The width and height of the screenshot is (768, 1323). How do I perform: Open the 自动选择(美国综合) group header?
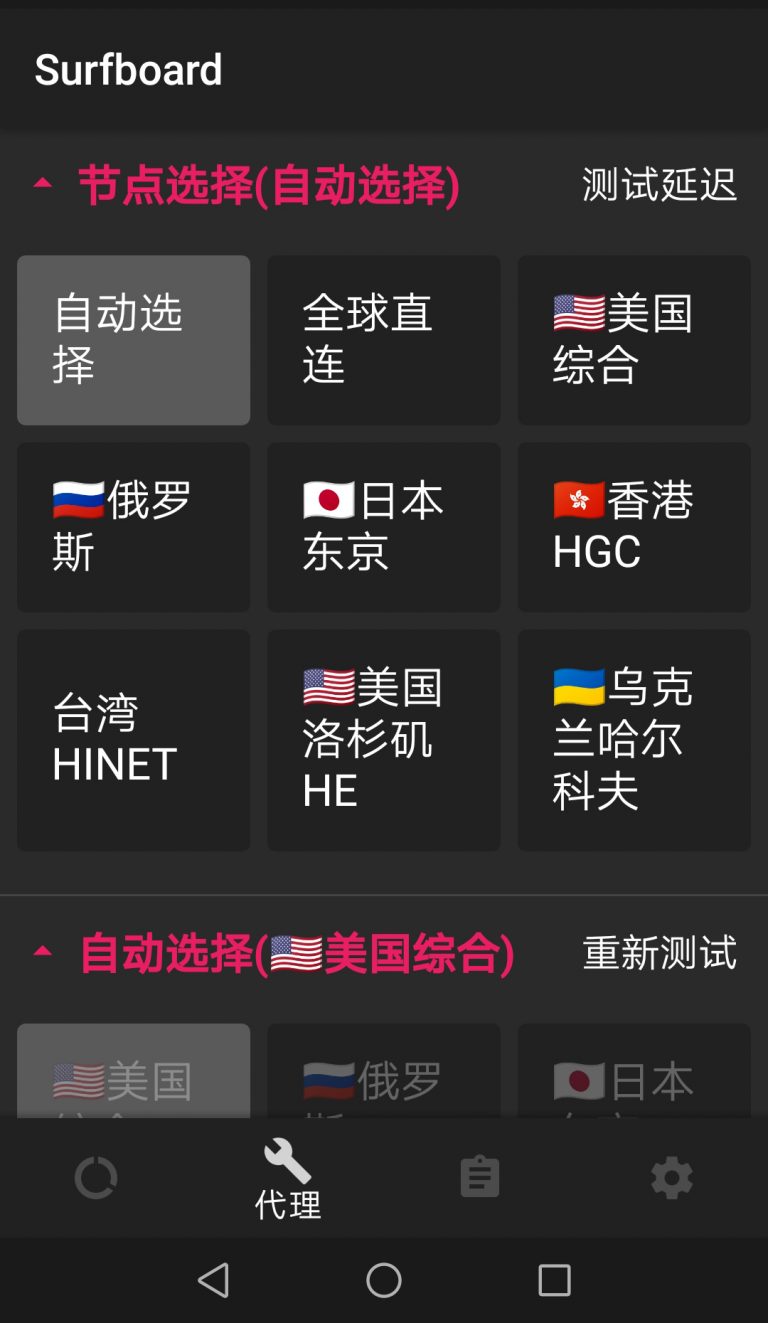coord(290,954)
